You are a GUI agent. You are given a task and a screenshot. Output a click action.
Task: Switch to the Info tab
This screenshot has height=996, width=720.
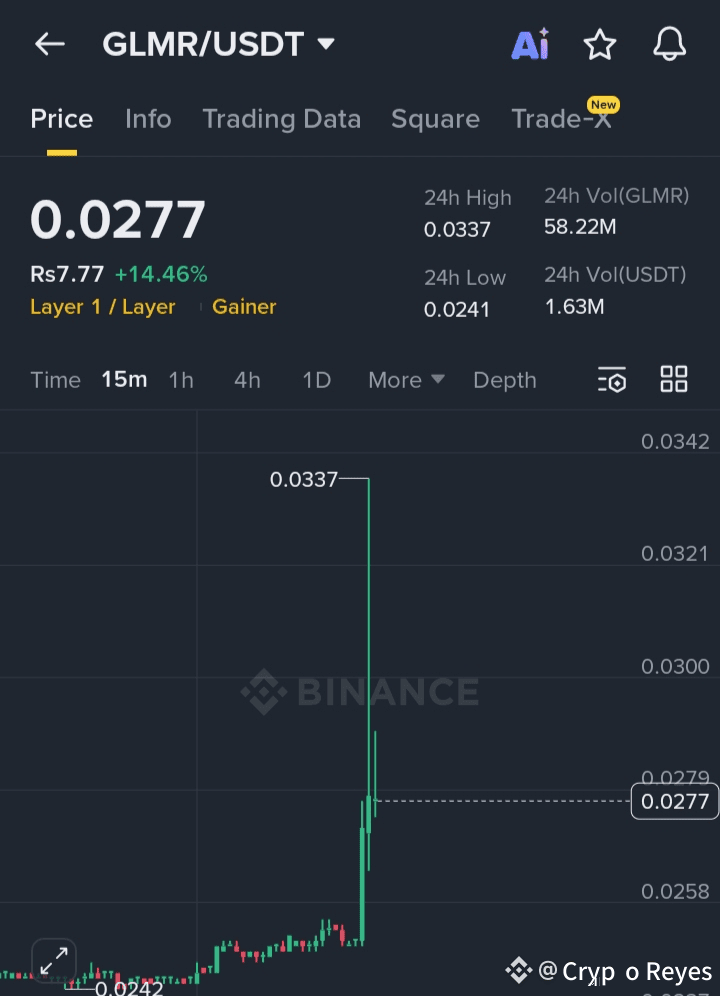coord(148,119)
